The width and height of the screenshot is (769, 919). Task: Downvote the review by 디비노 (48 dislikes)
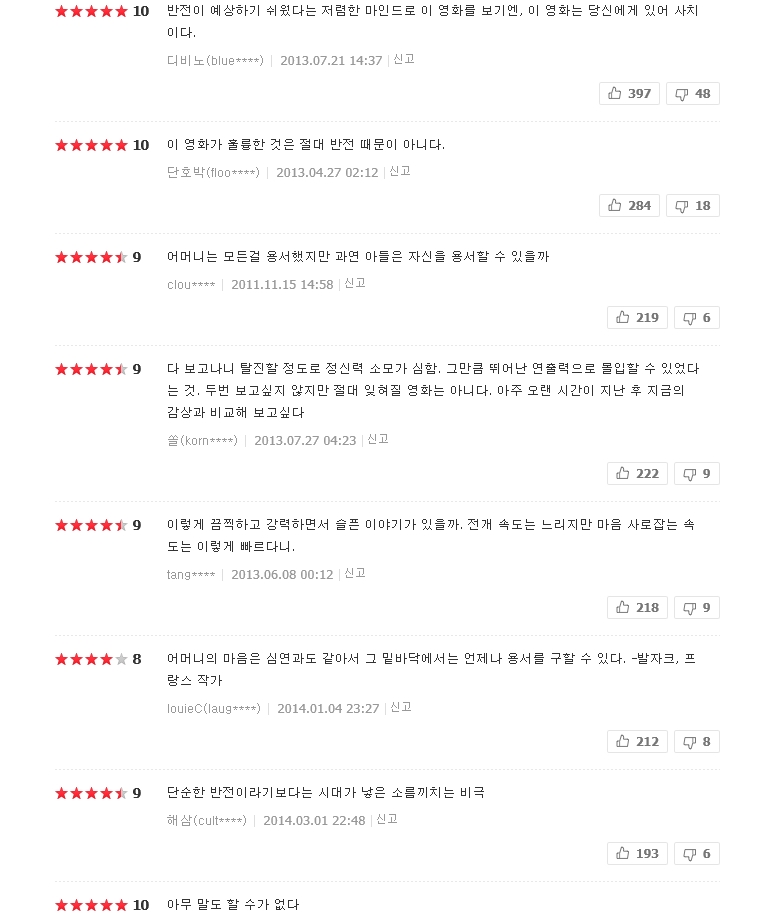(x=692, y=94)
